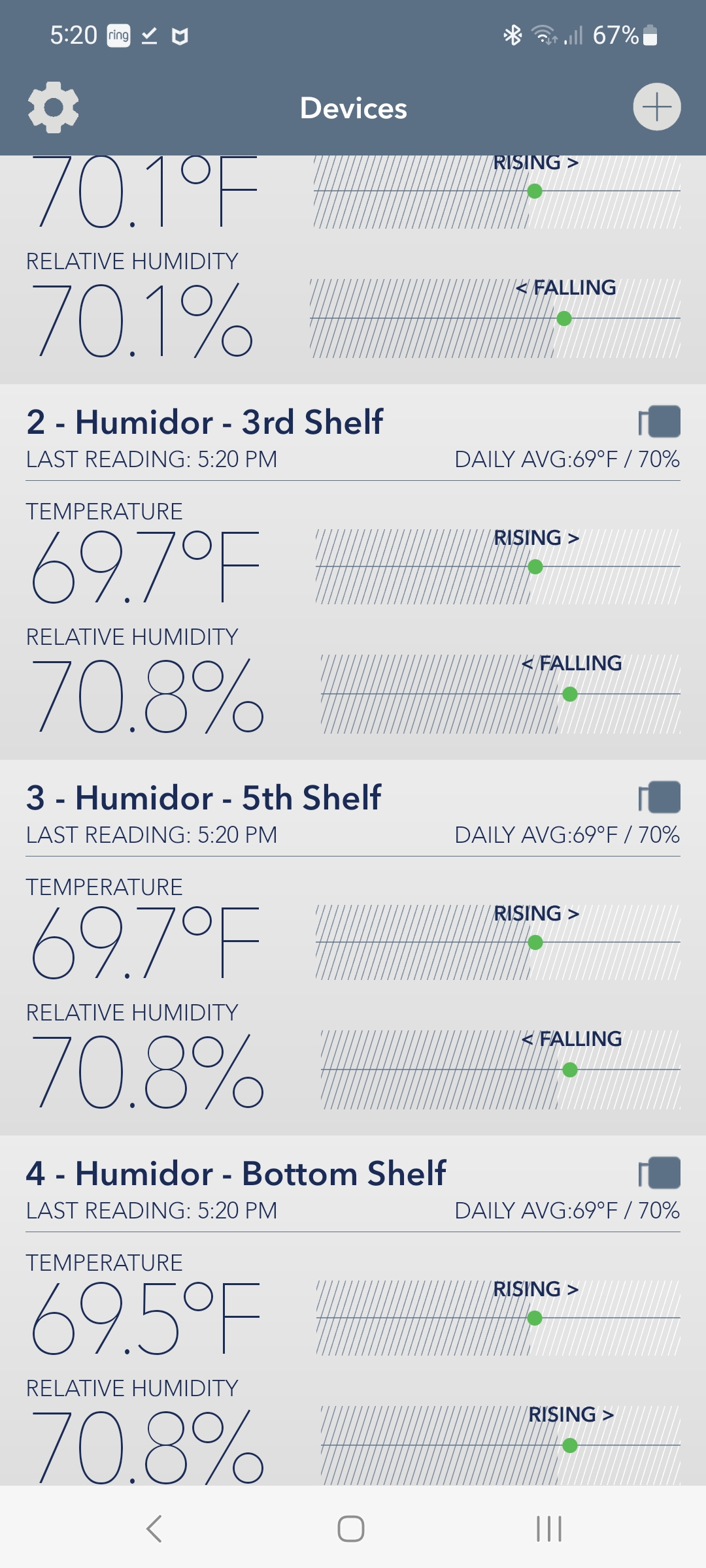Open recent apps from the navigation bar

click(549, 1529)
